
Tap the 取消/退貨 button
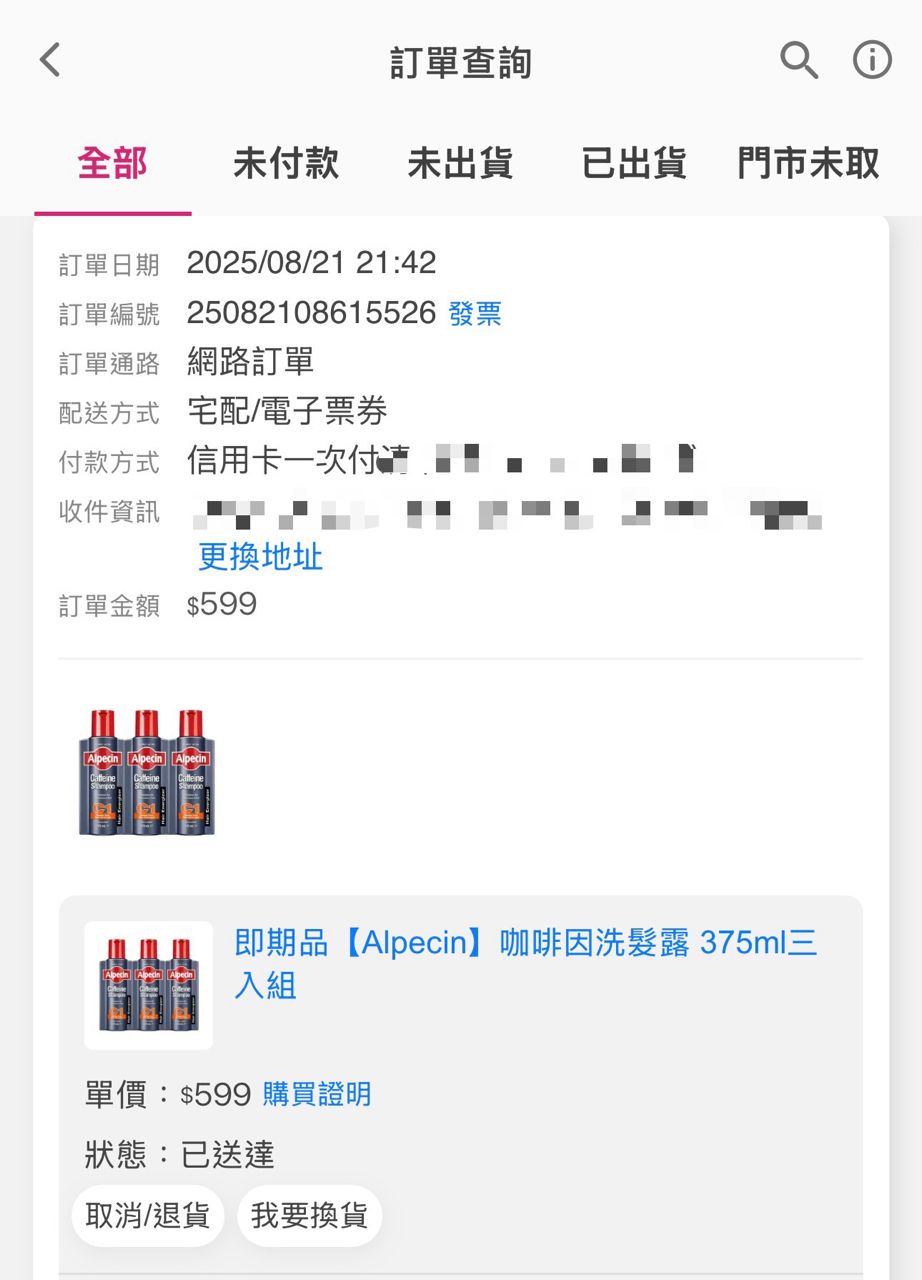click(x=148, y=1215)
